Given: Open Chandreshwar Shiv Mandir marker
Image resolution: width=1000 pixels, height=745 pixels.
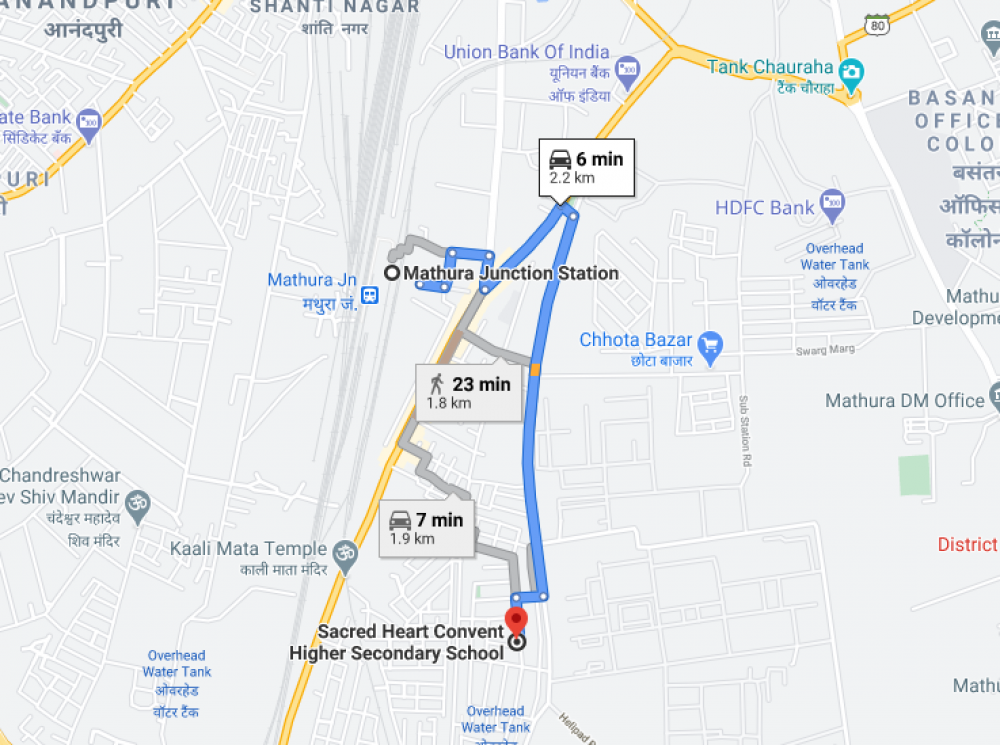Looking at the screenshot, I should click(x=137, y=501).
